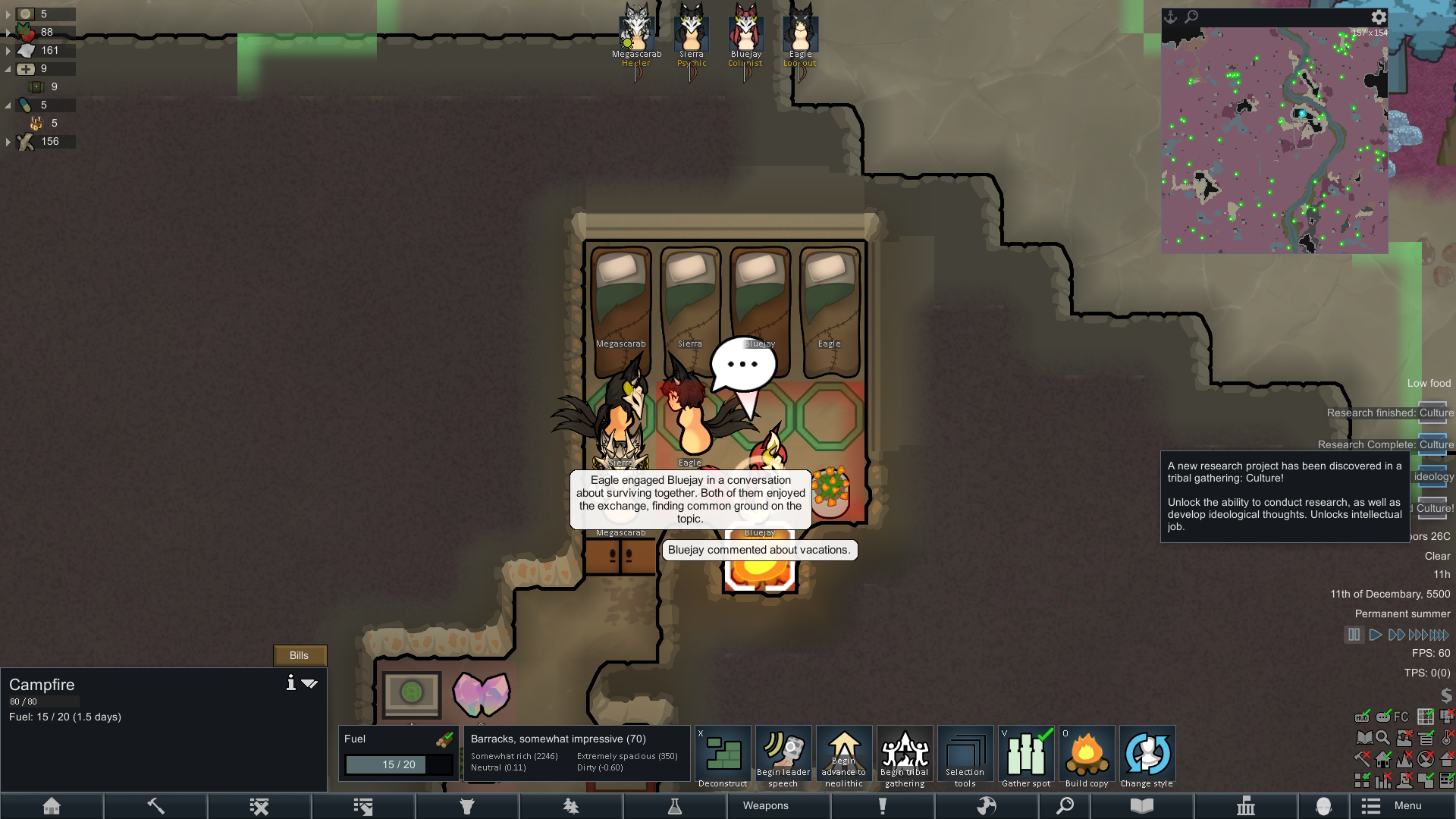Toggle the Gather spot option
Viewport: 1456px width, 819px height.
pyautogui.click(x=1025, y=757)
